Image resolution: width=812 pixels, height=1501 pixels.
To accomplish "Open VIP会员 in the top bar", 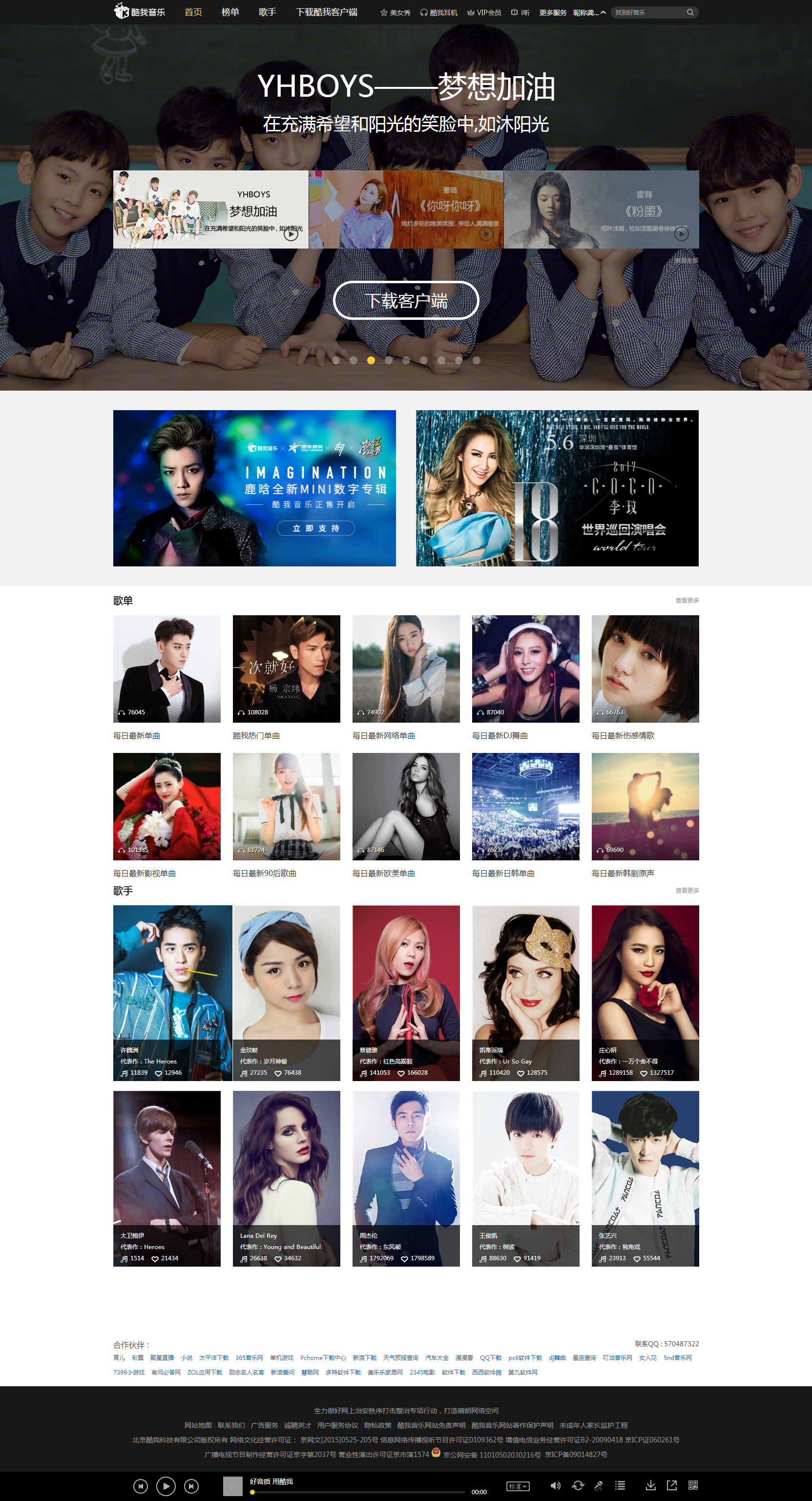I will (484, 12).
